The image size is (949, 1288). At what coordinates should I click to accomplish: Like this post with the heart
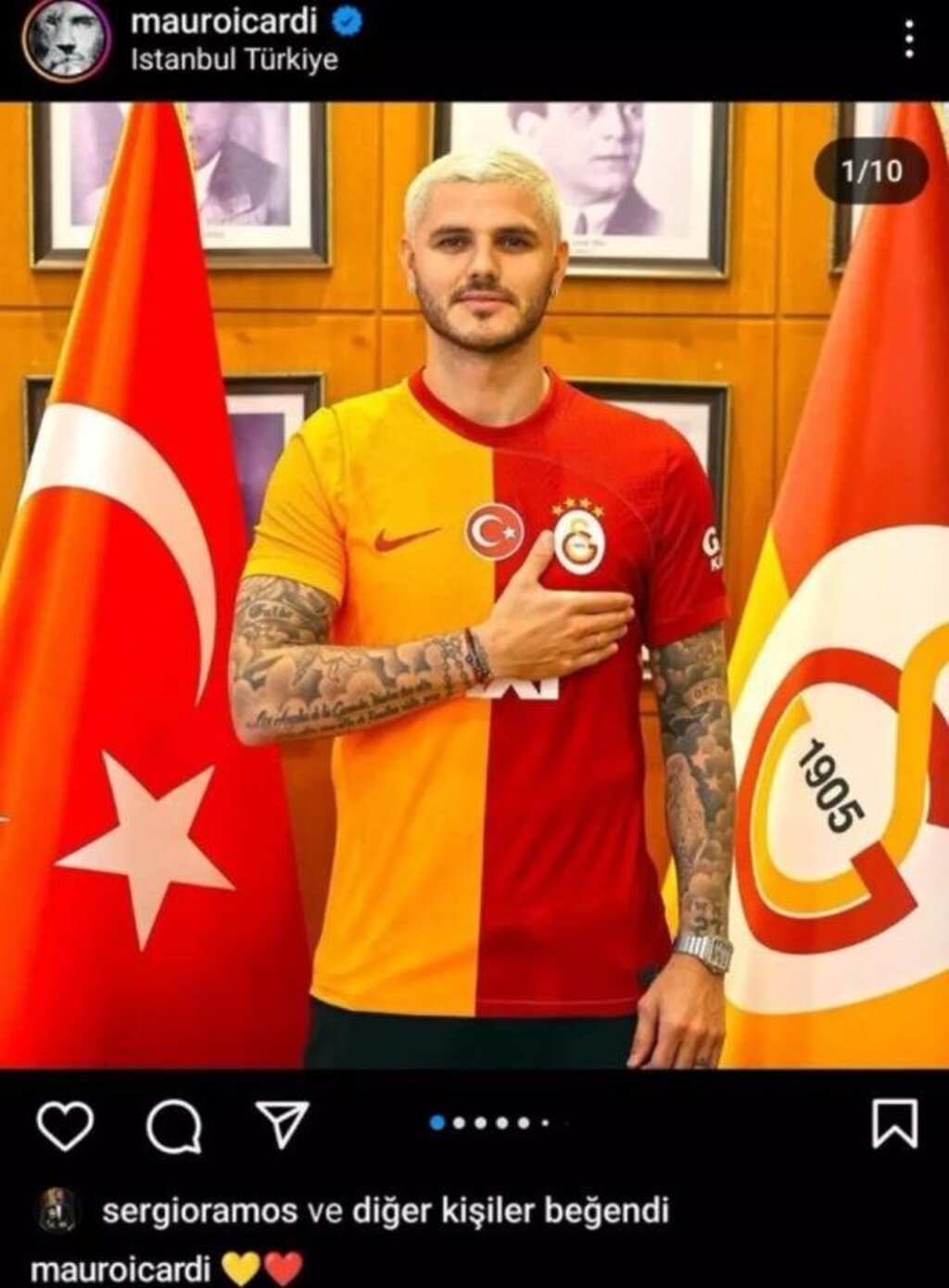[x=65, y=1126]
